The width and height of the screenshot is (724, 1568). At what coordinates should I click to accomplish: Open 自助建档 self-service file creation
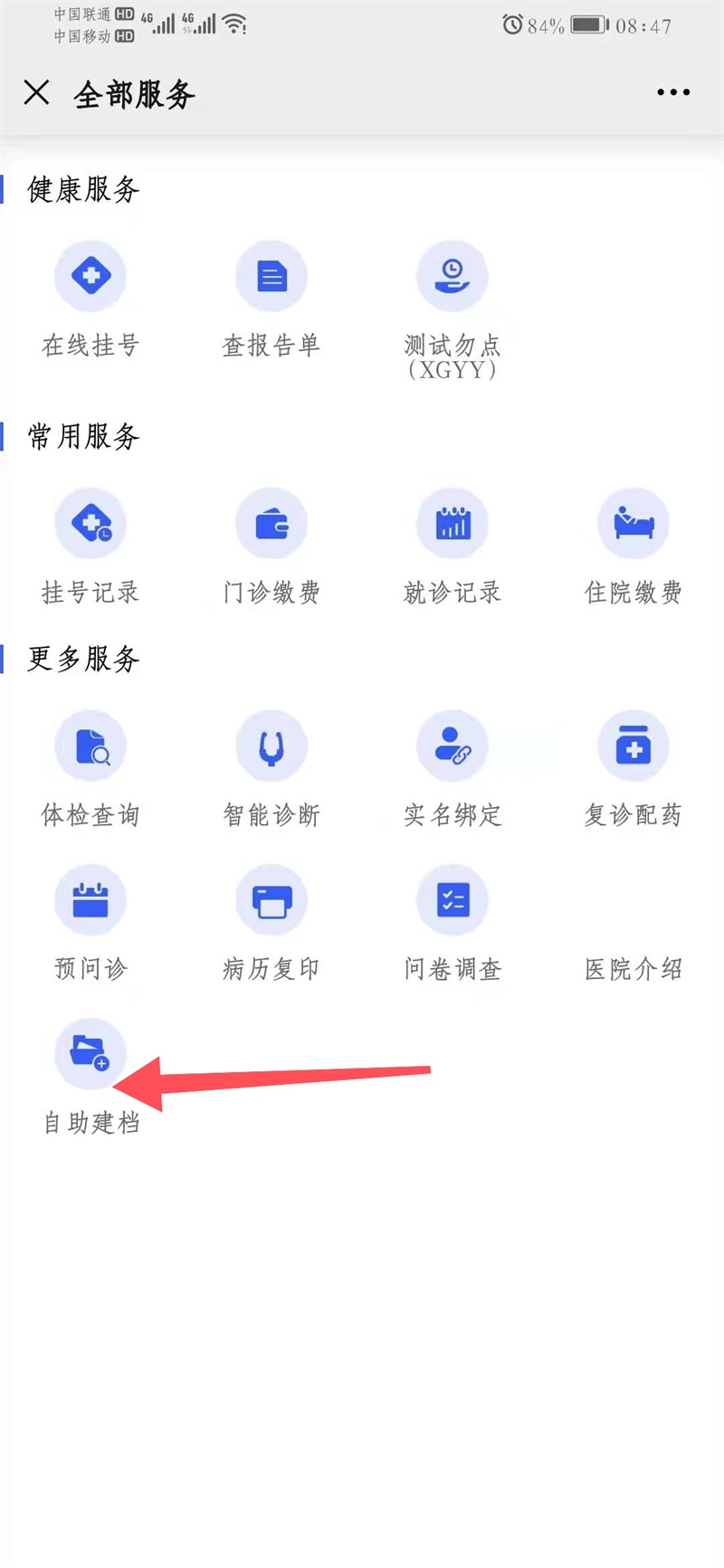[x=90, y=1054]
